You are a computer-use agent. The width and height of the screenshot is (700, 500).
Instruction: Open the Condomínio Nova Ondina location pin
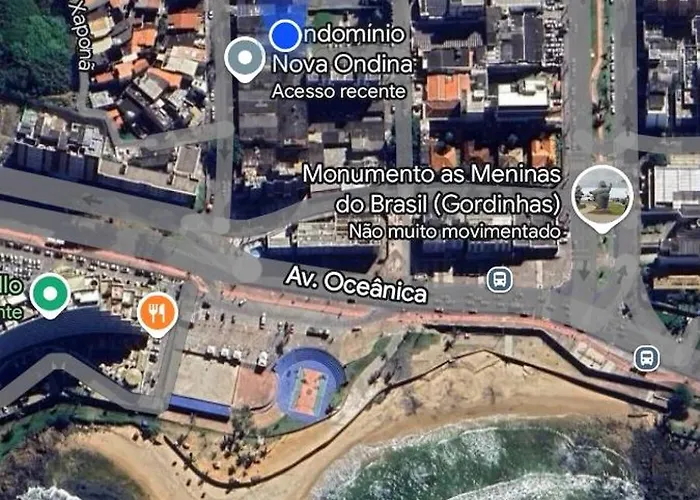245,58
